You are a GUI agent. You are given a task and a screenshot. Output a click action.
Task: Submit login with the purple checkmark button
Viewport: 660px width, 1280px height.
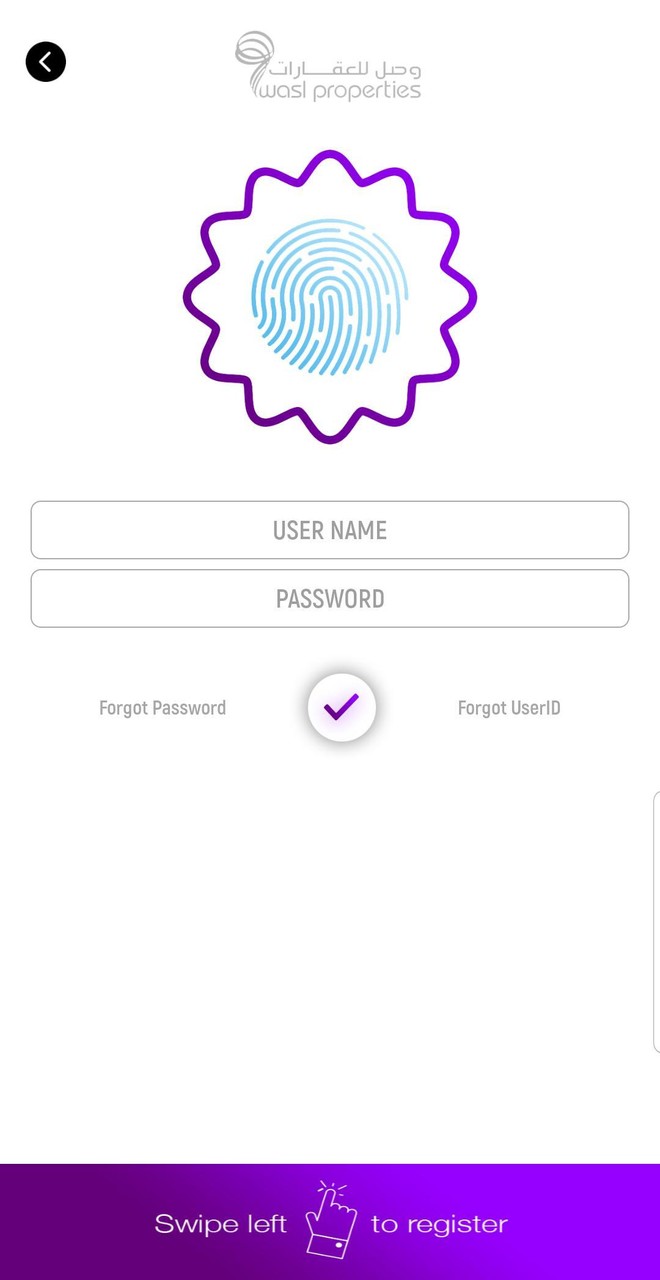(341, 708)
